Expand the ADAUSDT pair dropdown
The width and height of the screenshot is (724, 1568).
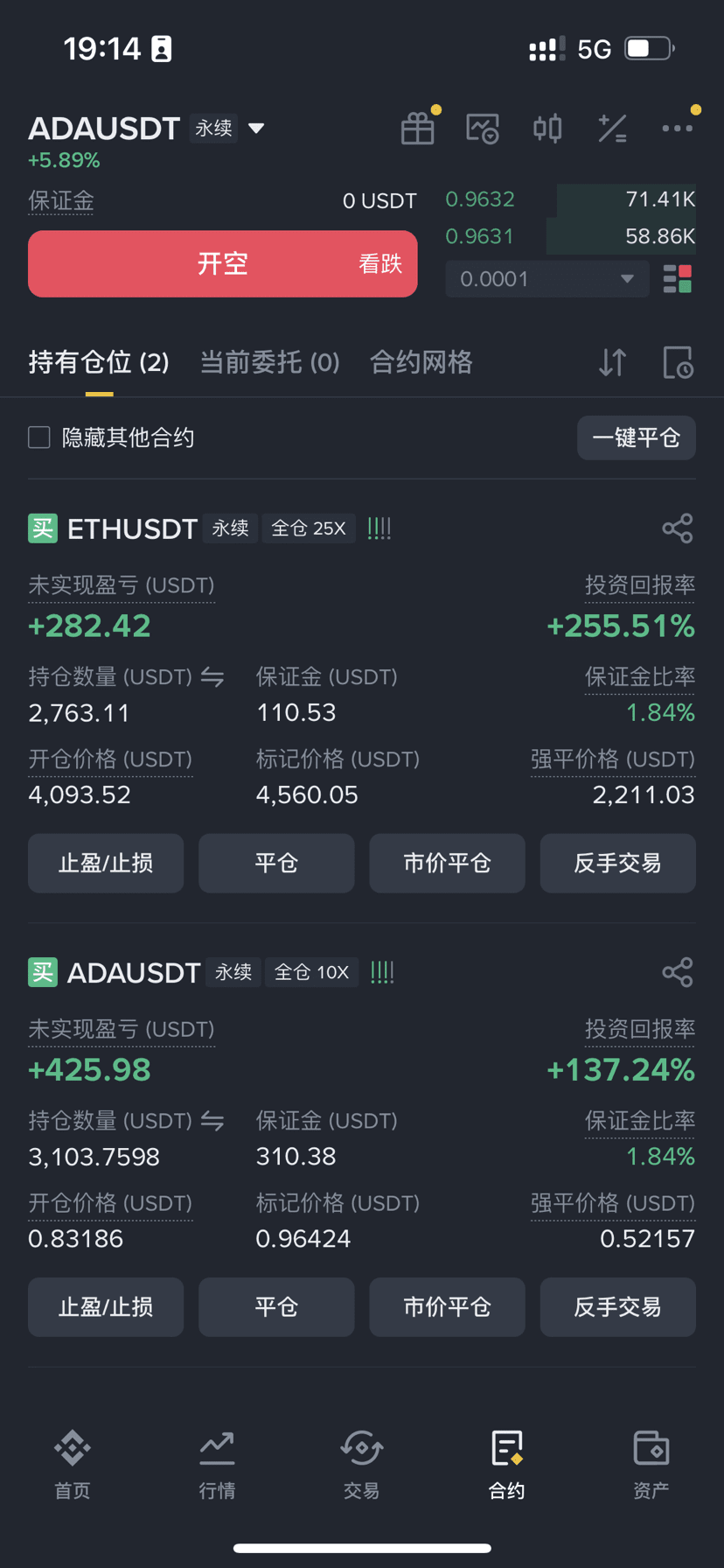256,129
